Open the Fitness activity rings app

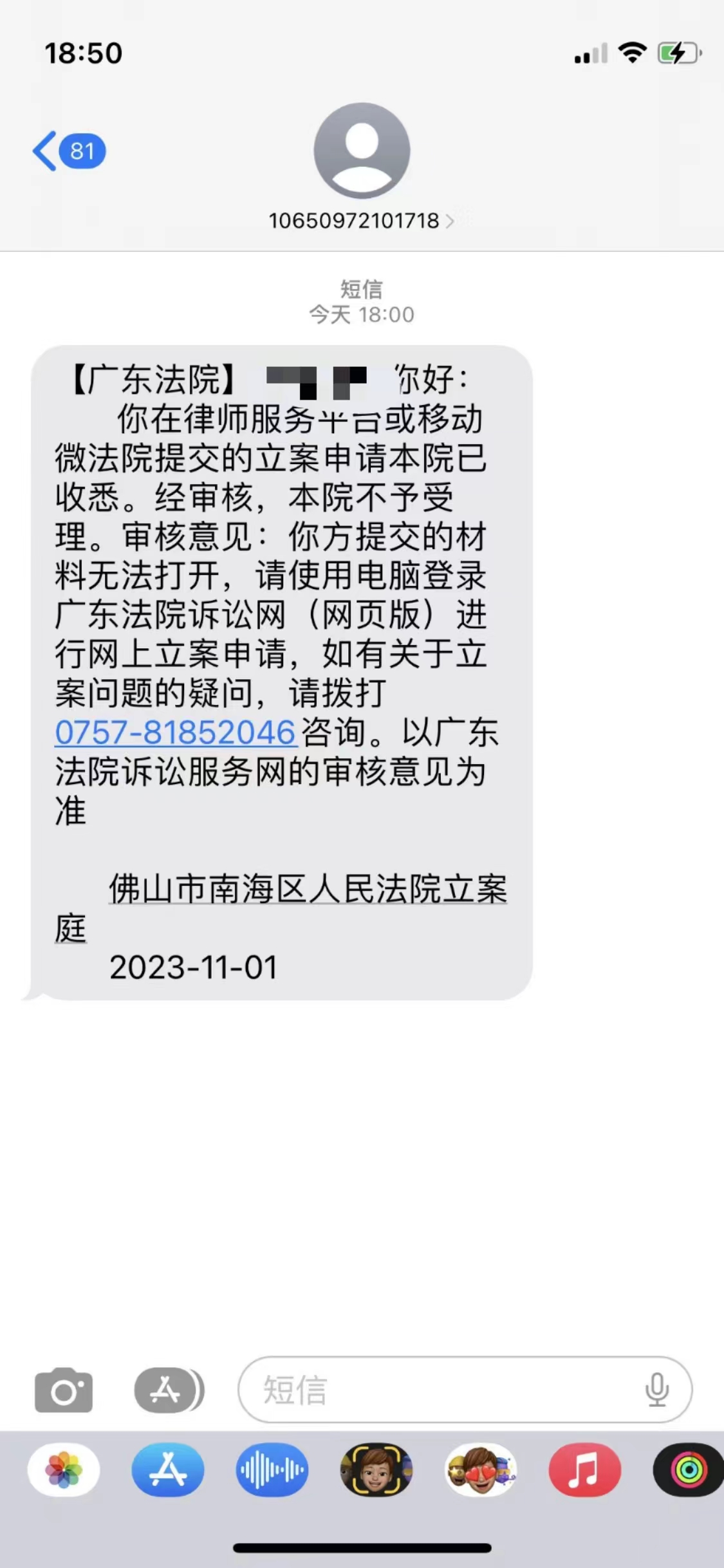687,1471
